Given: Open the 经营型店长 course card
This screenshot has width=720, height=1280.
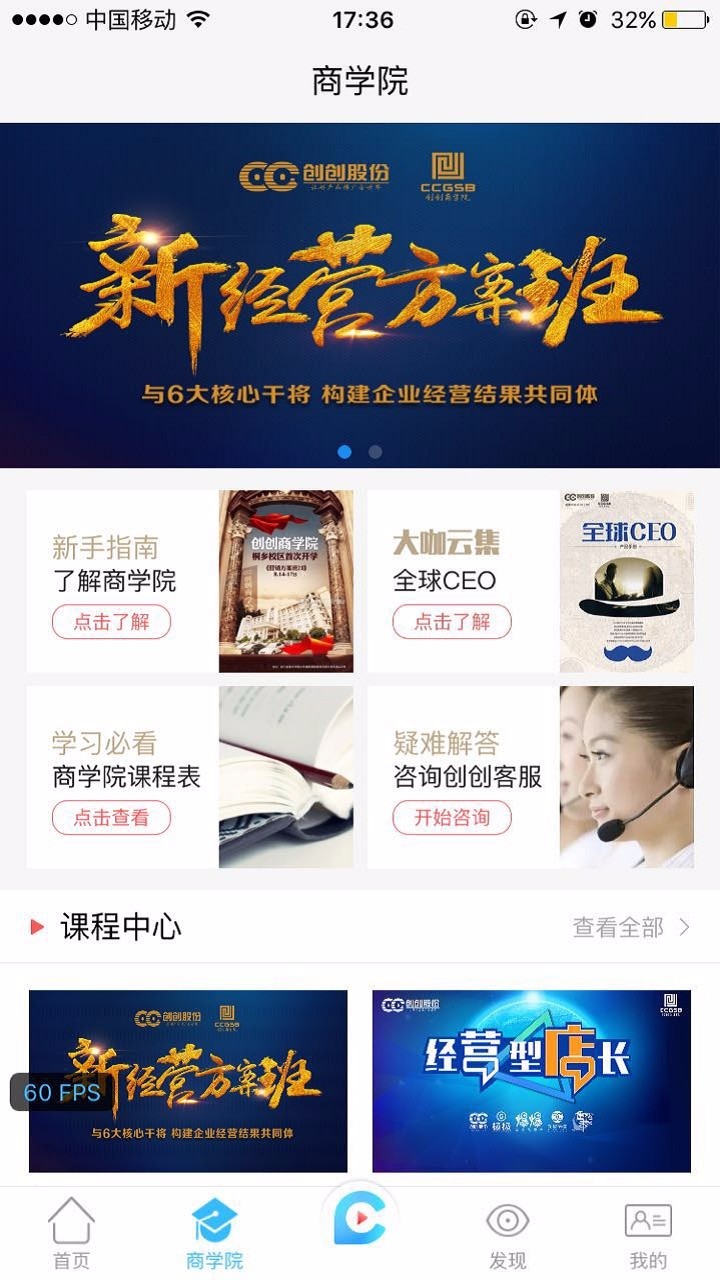Looking at the screenshot, I should pos(531,1081).
